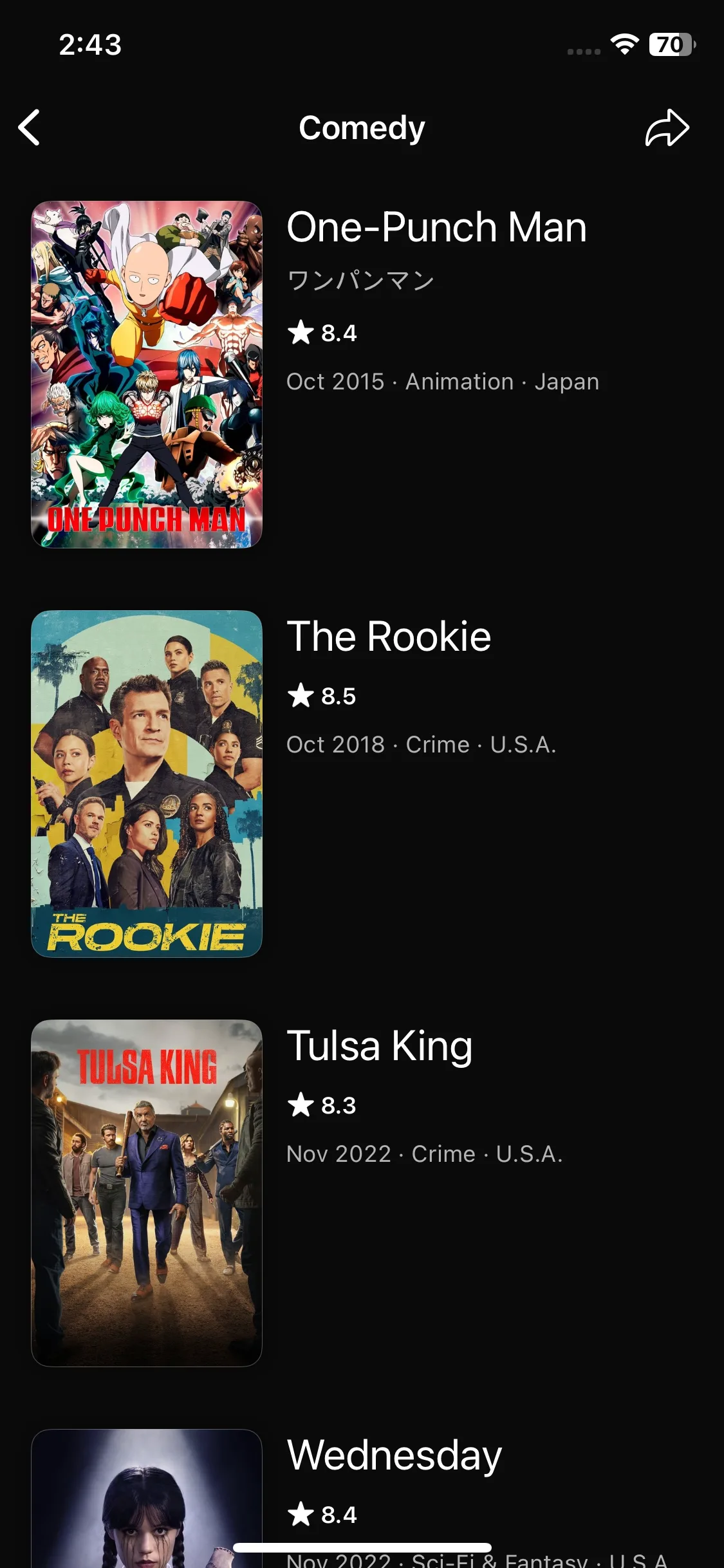
Task: Select the Wednesday series
Action: 394,1456
